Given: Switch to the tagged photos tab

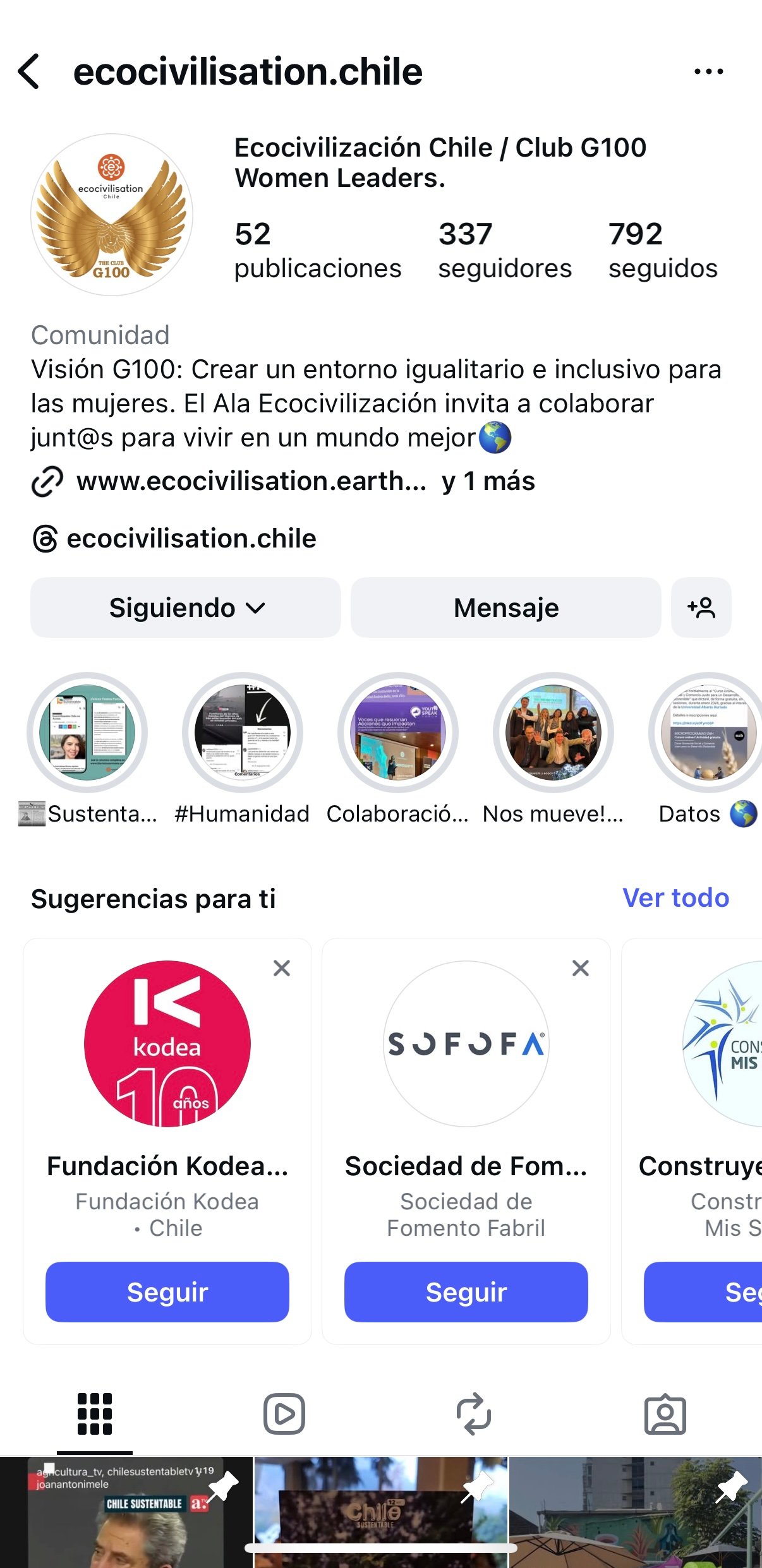Looking at the screenshot, I should 665,1414.
